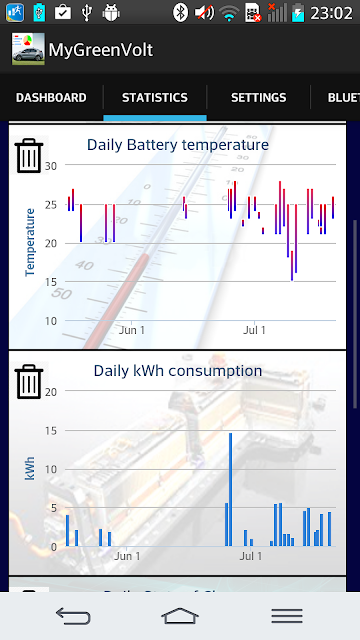Delete Daily Battery temperature data via trash icon
Image resolution: width=360 pixels, height=640 pixels.
pos(29,156)
